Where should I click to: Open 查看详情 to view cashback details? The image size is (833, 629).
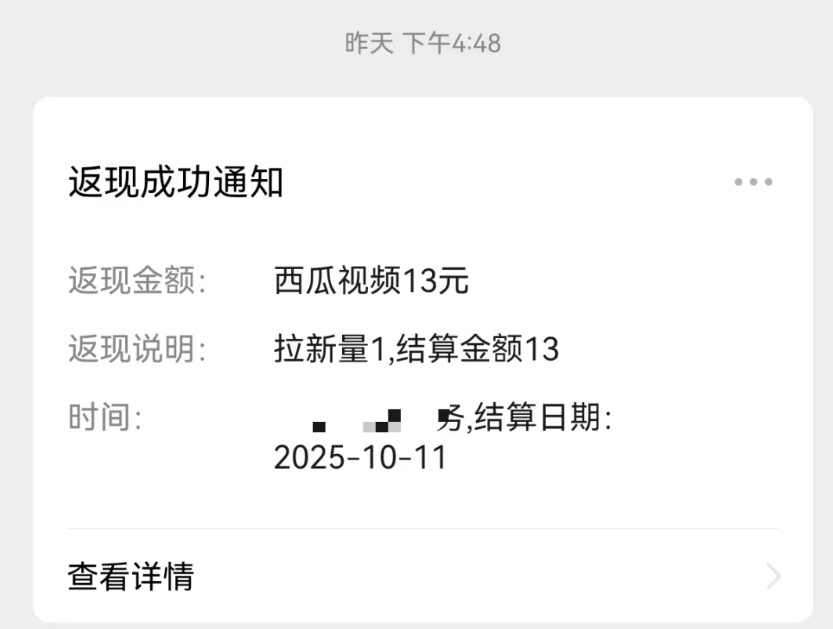(130, 576)
